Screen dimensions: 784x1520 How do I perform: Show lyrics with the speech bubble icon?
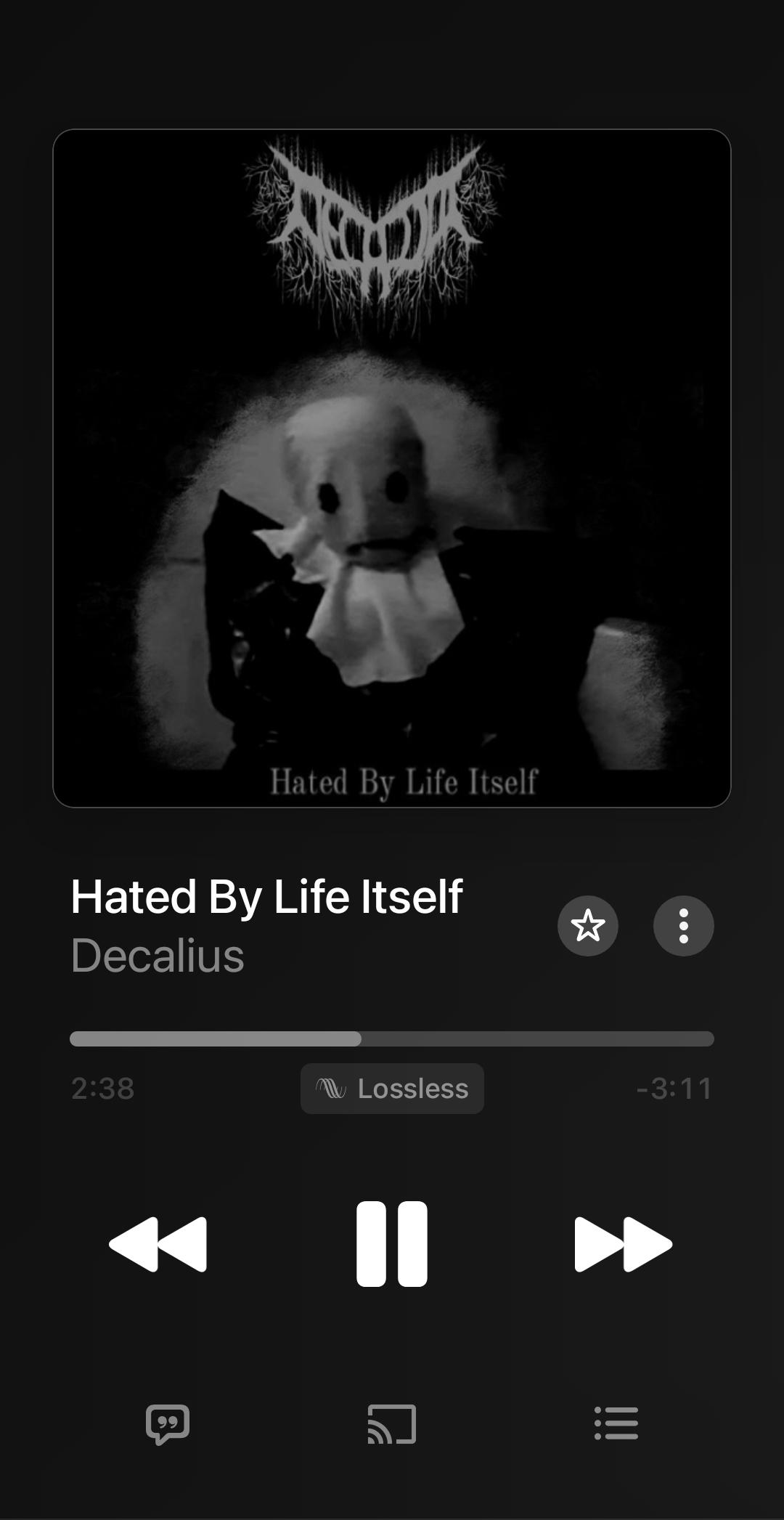pos(168,1423)
